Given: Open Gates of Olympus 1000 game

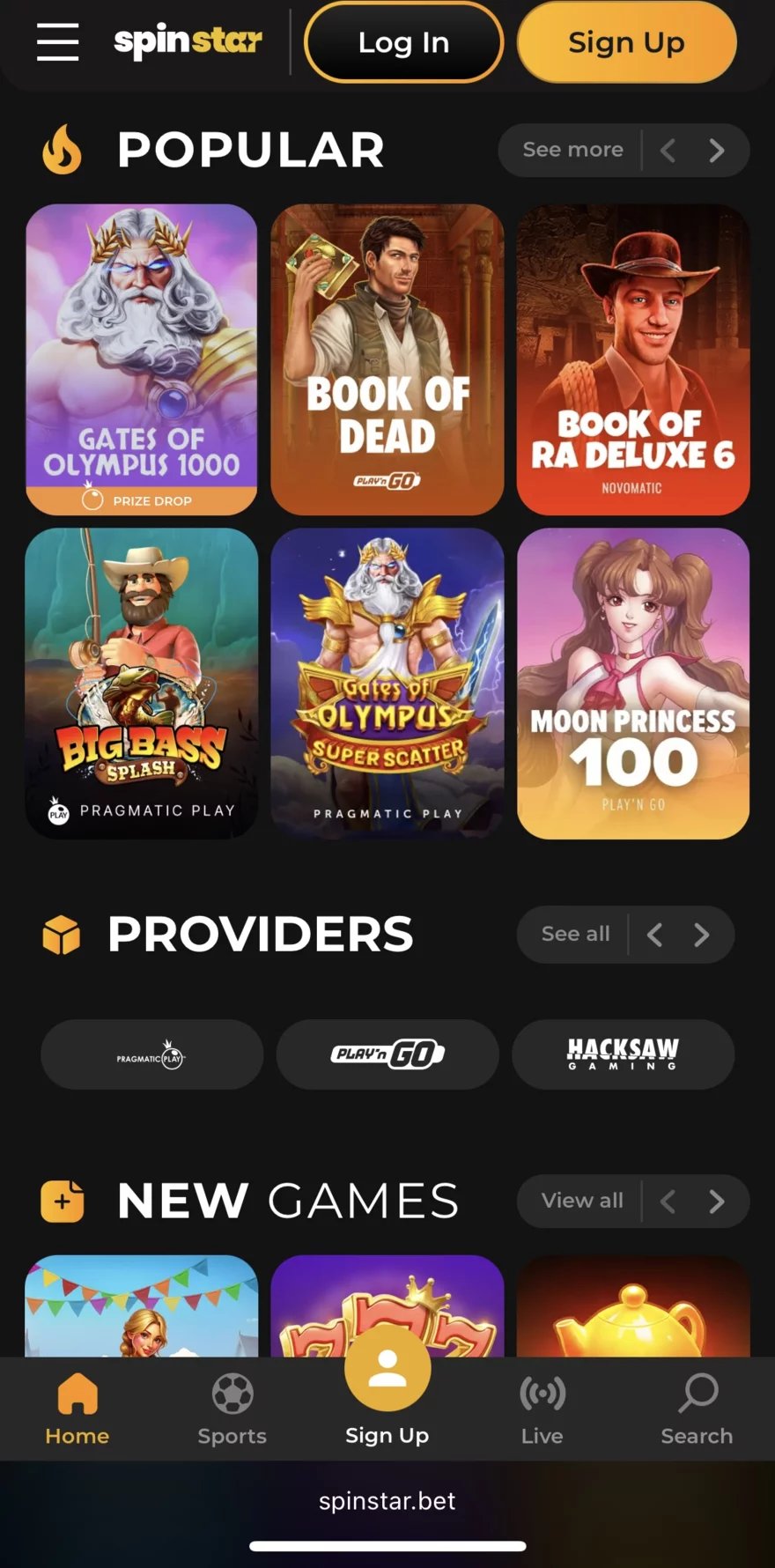Looking at the screenshot, I should (142, 359).
